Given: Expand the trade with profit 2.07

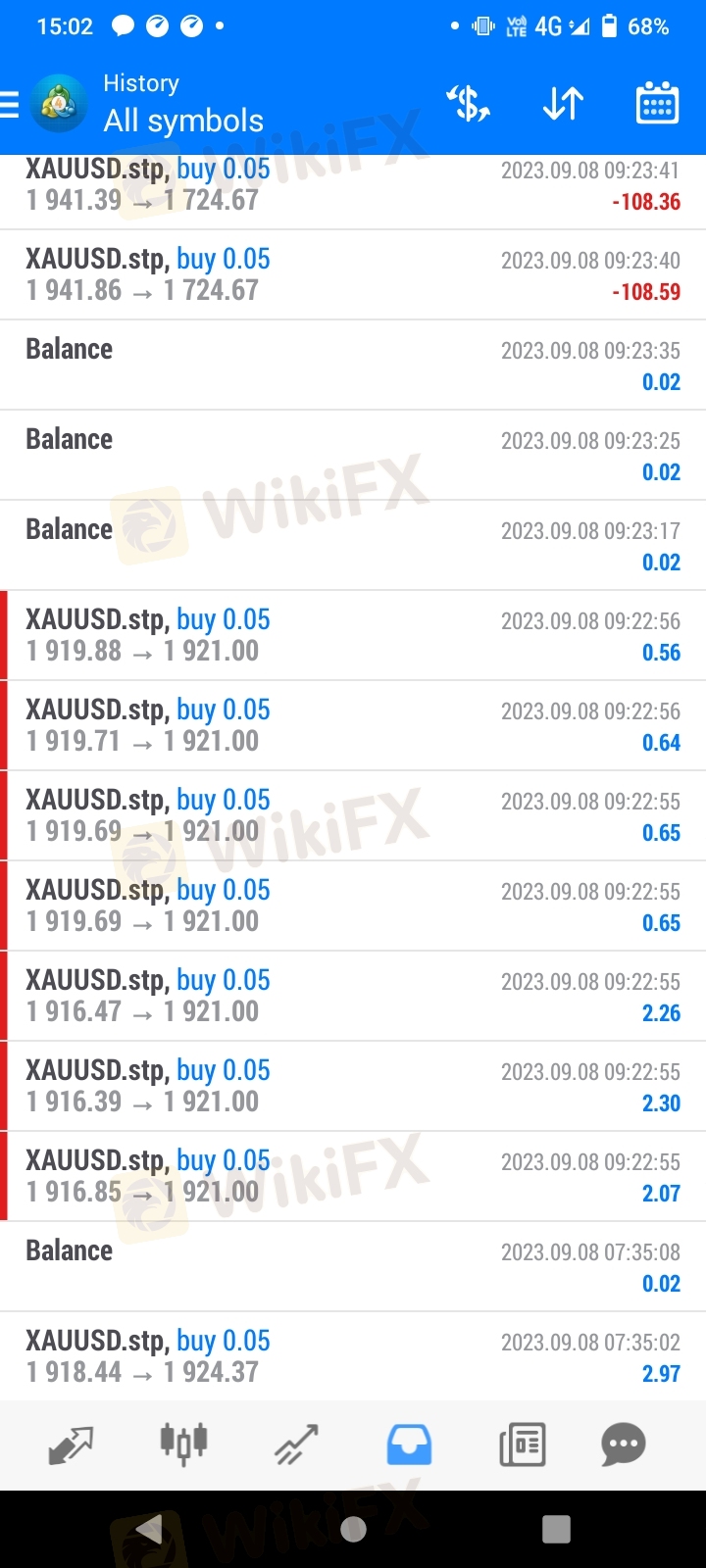Looking at the screenshot, I should [x=353, y=1176].
